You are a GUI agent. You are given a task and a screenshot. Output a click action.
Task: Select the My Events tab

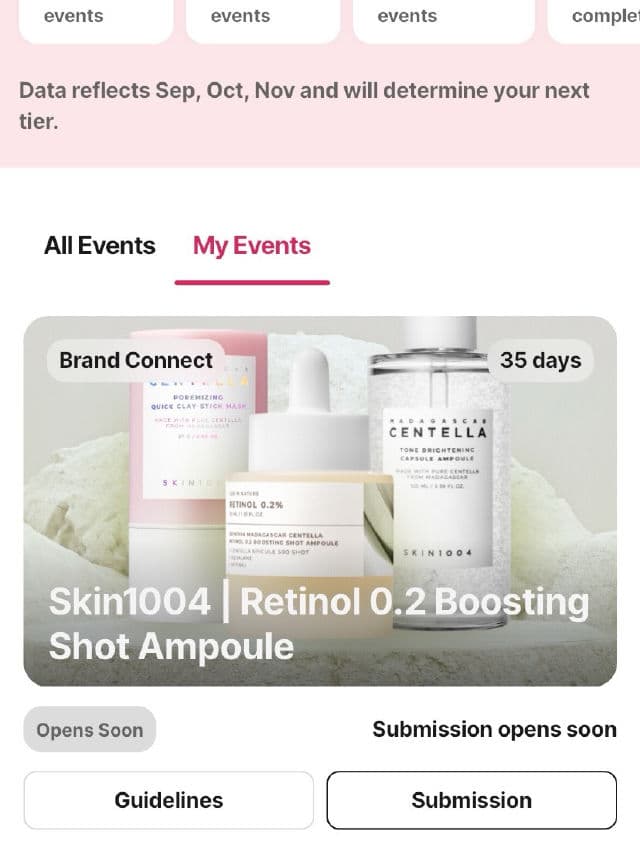pyautogui.click(x=252, y=246)
